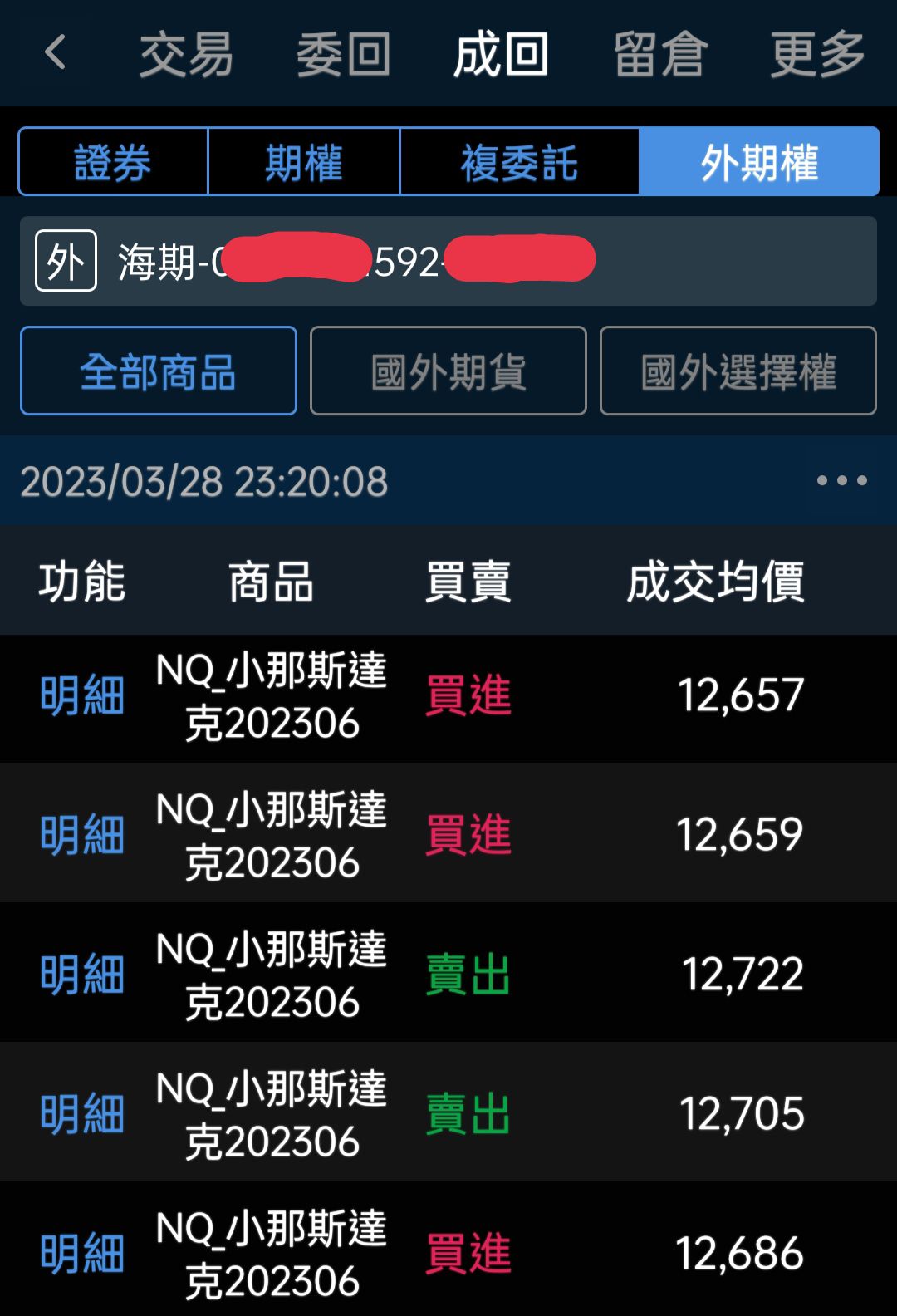Select the 期權 category tab
This screenshot has height=1316, width=897.
302,162
